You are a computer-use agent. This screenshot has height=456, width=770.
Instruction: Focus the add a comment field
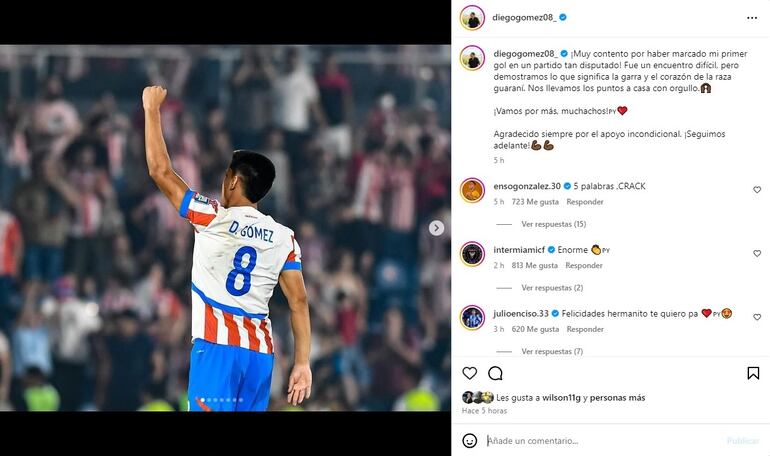[x=600, y=441]
